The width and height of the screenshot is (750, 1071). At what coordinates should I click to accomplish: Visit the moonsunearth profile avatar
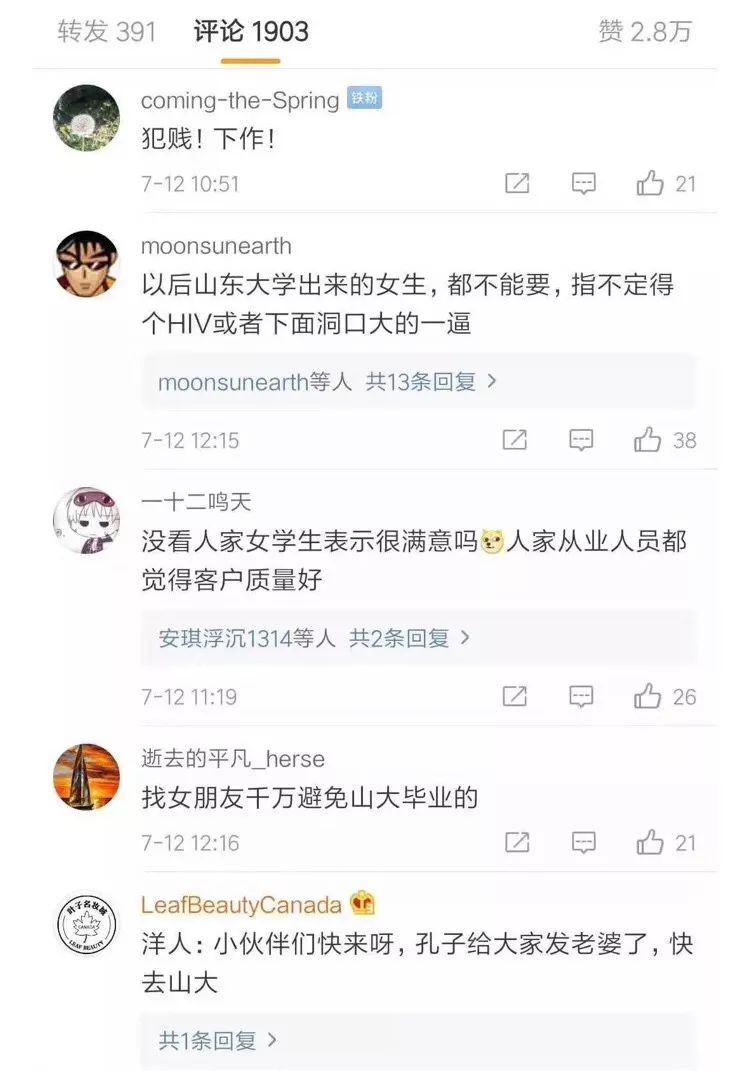[x=86, y=265]
